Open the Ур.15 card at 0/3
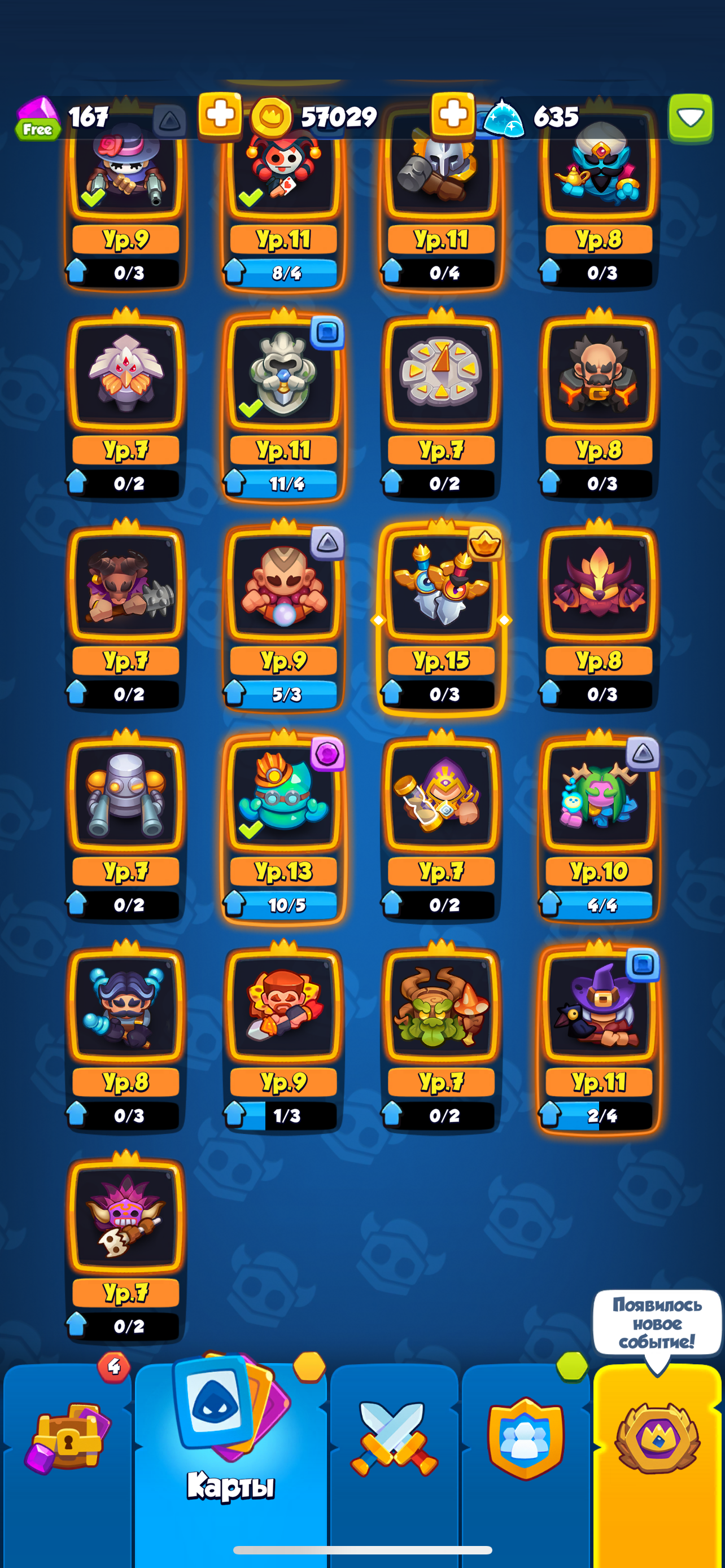 pos(442,617)
